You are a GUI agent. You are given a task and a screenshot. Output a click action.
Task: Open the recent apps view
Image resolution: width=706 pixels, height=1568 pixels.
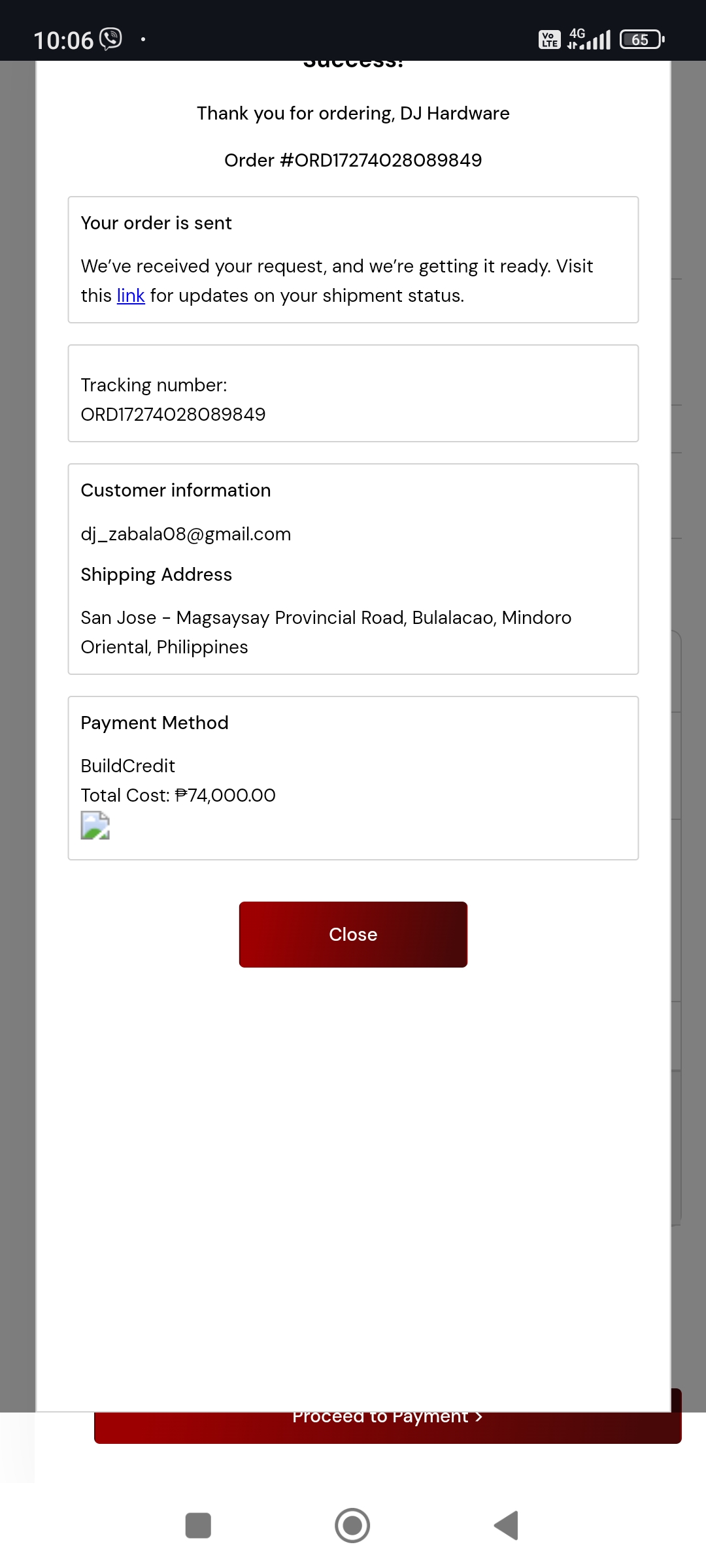pos(198,1526)
